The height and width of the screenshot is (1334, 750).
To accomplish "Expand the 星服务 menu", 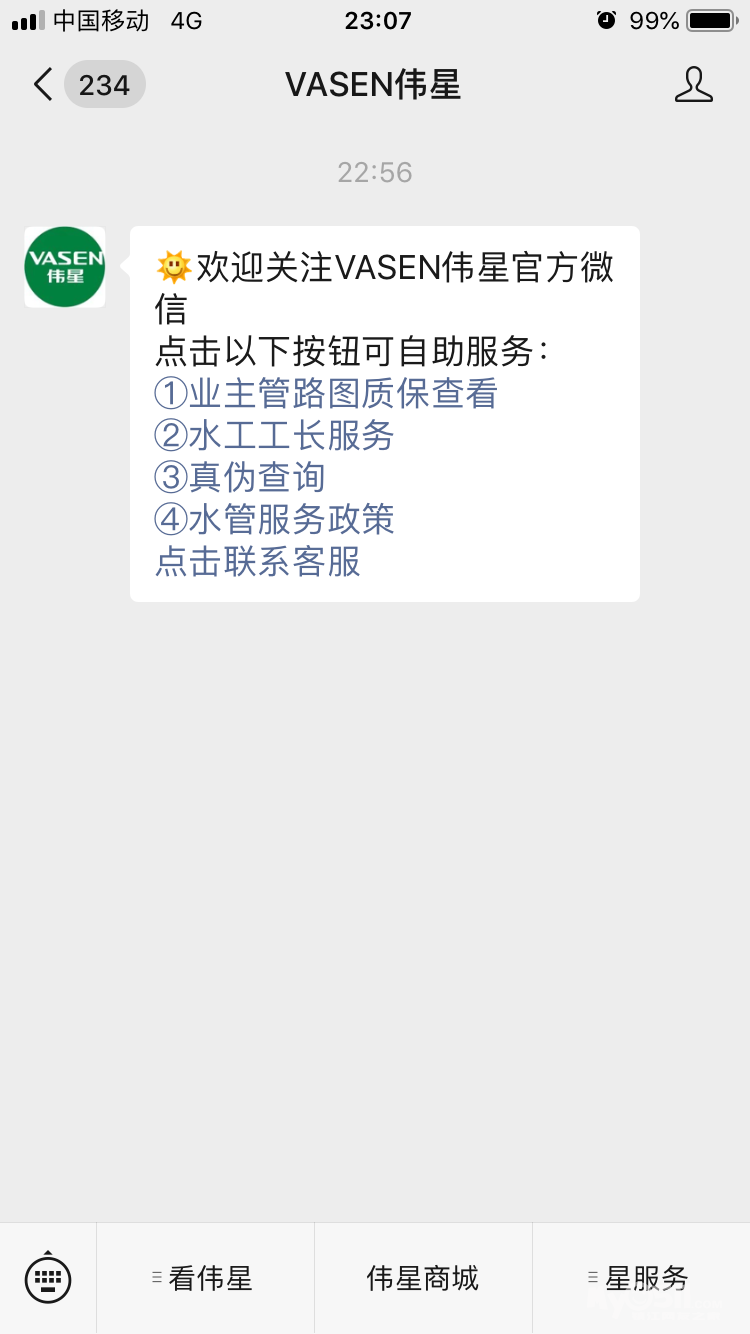I will click(642, 1278).
